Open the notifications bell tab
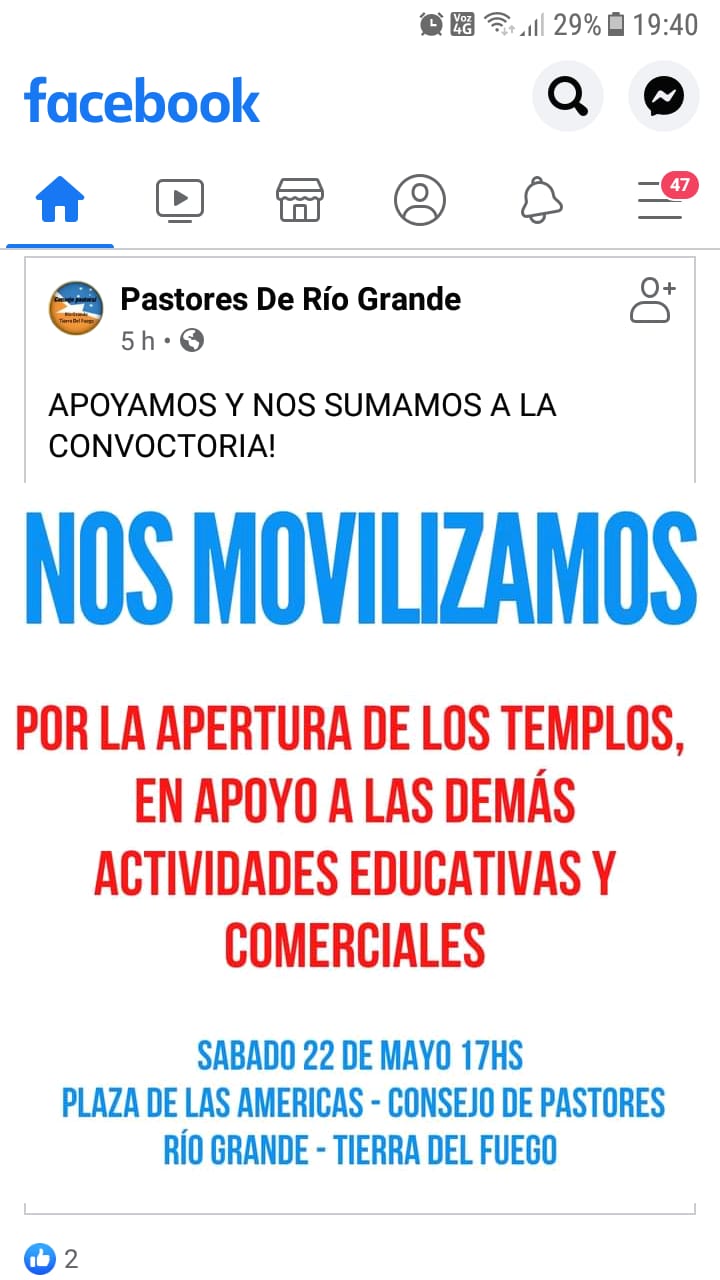Screen dimensions: 720x1280 (541, 200)
